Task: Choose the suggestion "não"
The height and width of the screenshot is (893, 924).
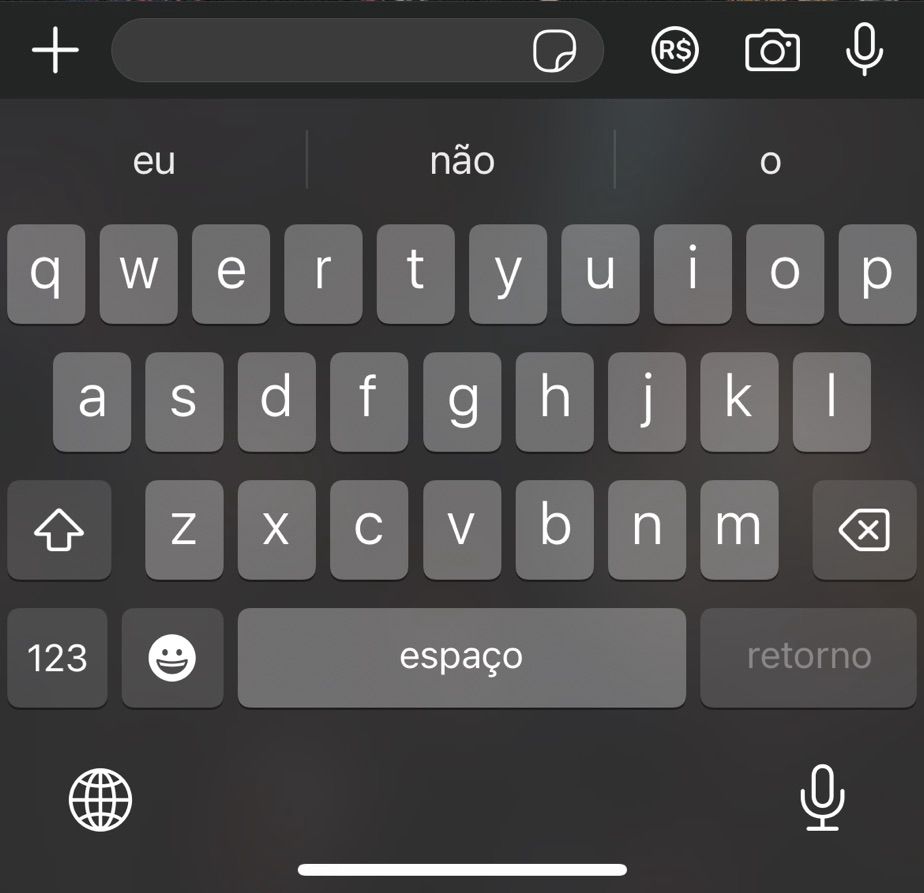Action: click(x=461, y=161)
